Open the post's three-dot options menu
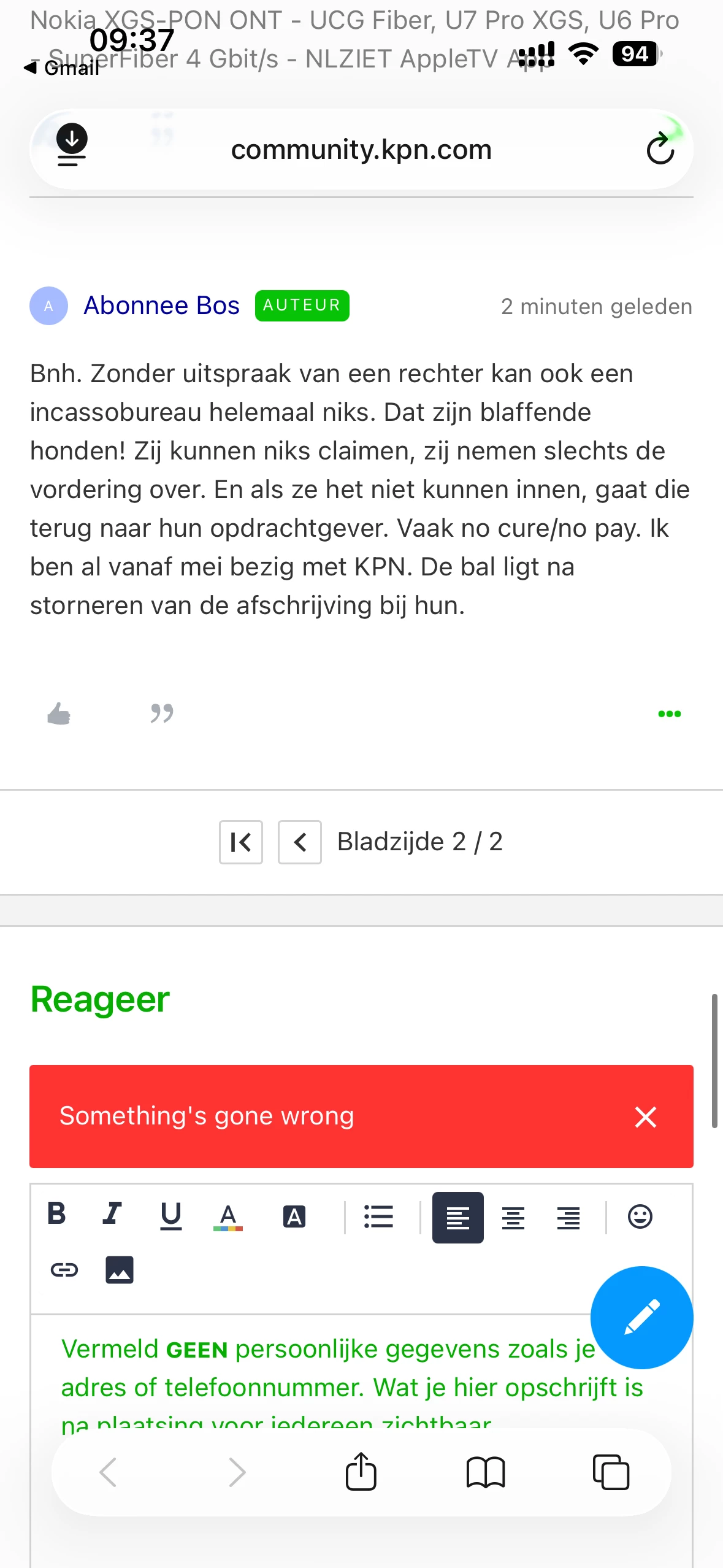The width and height of the screenshot is (723, 1568). click(669, 713)
